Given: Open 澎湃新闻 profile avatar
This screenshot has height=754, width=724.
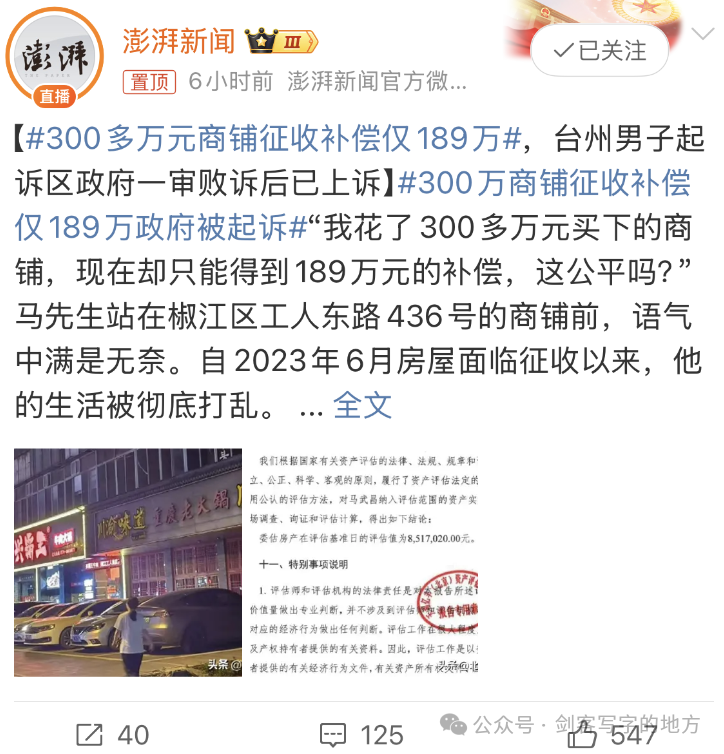Looking at the screenshot, I should [x=55, y=57].
